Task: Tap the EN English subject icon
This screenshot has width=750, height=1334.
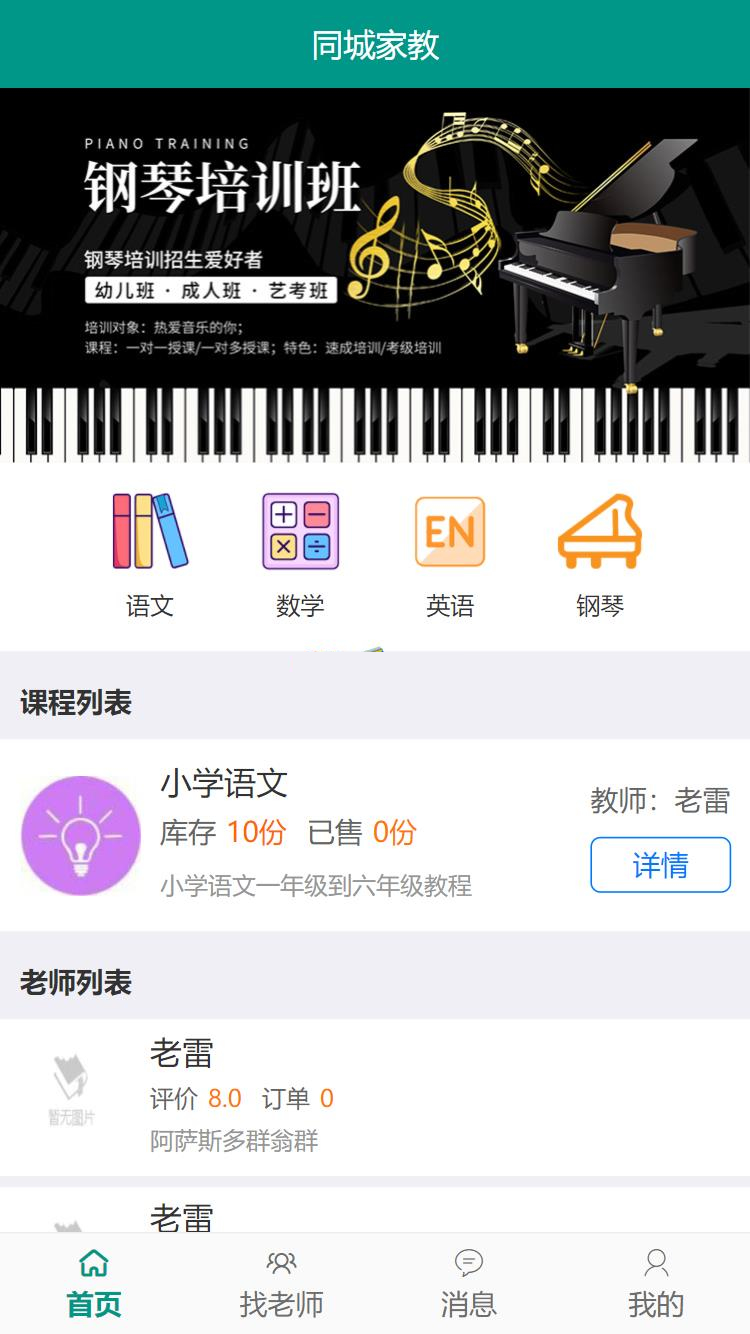Action: [449, 532]
